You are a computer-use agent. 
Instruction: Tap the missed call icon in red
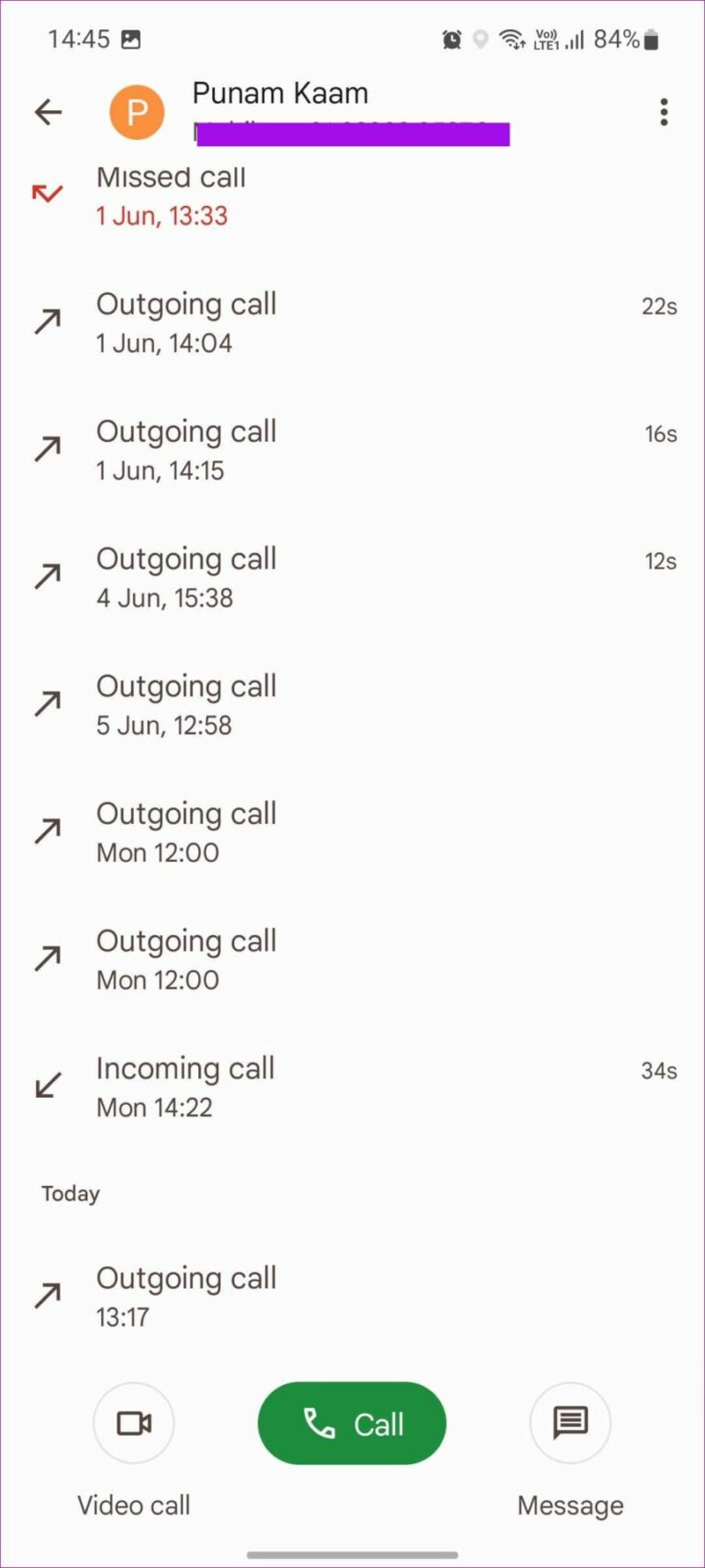point(47,193)
